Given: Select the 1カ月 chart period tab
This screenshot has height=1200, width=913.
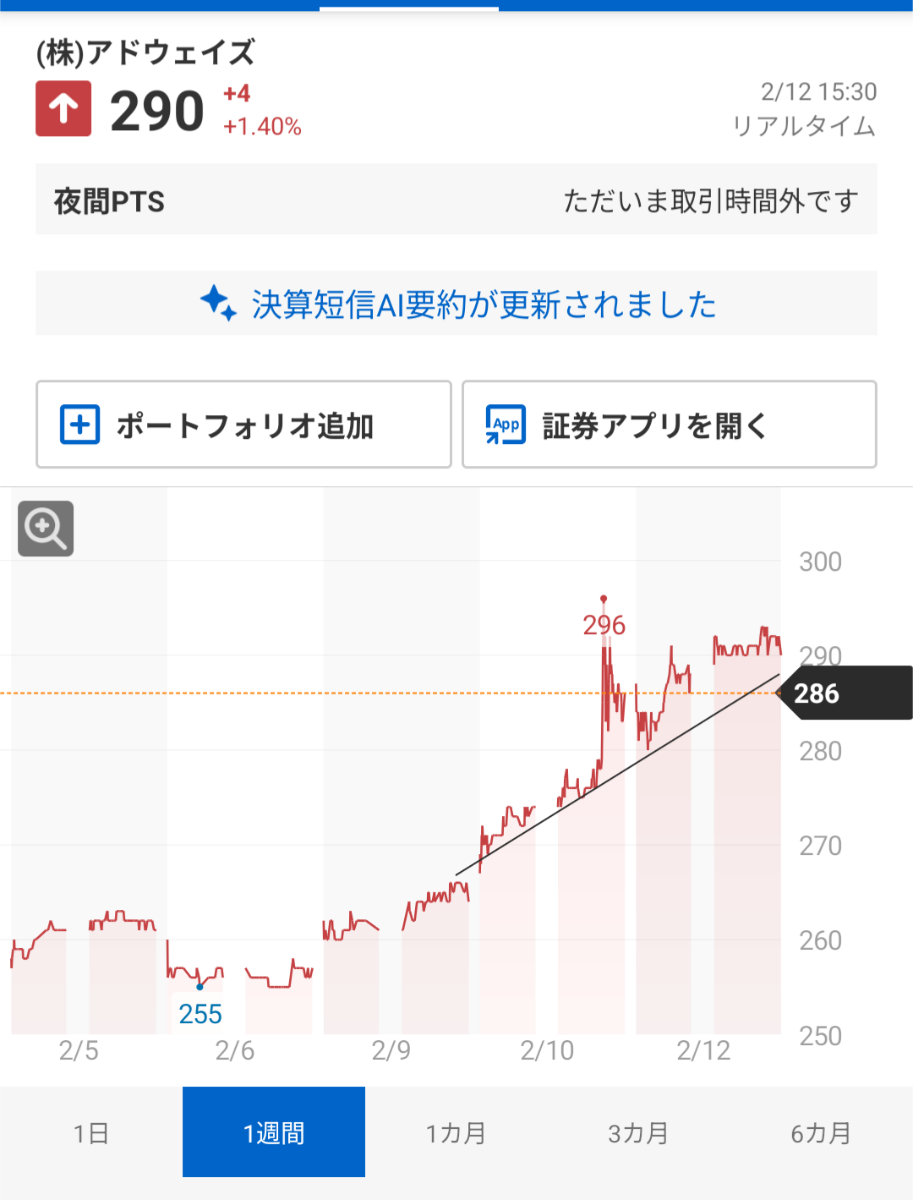Looking at the screenshot, I should (456, 1132).
